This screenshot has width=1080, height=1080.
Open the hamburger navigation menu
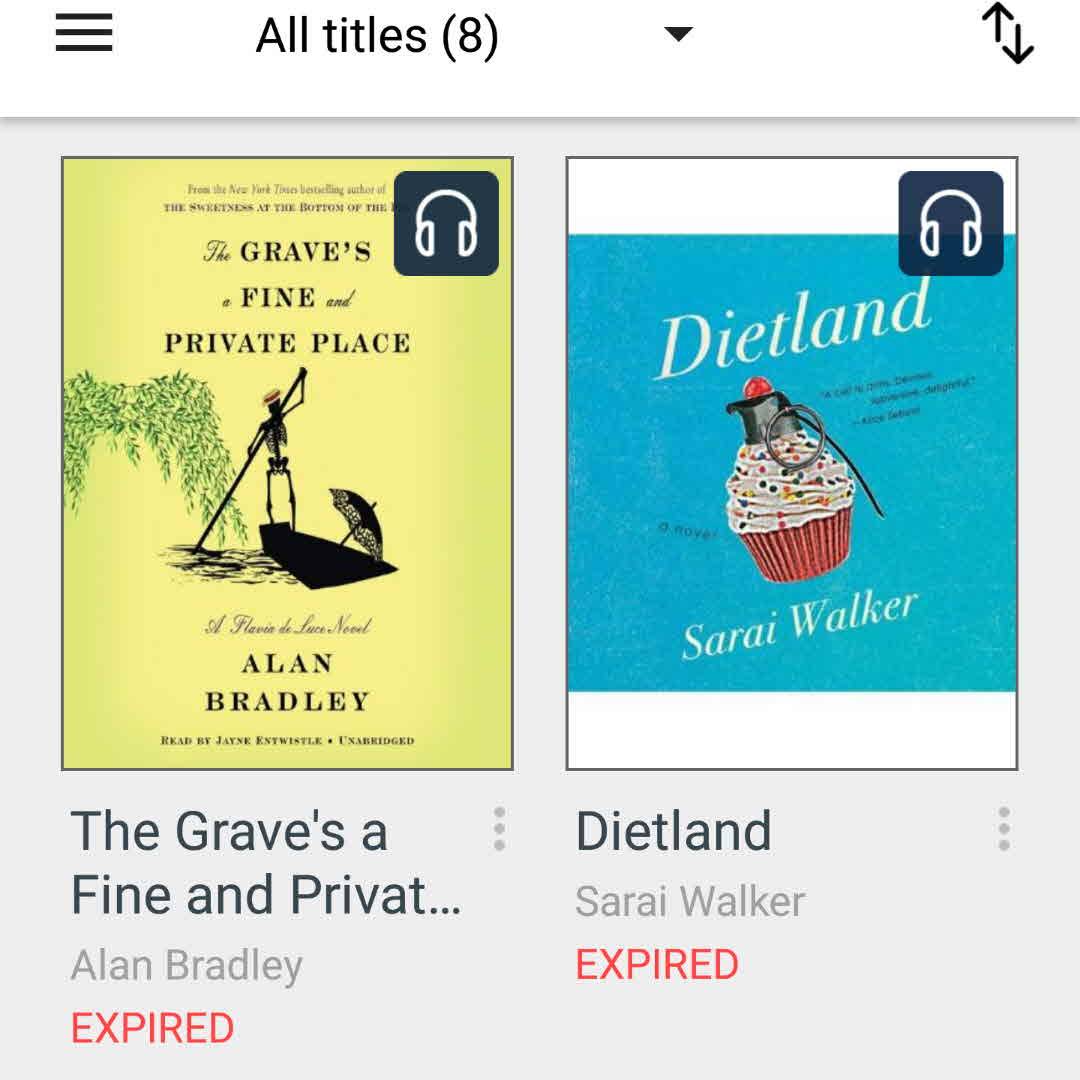pos(84,35)
